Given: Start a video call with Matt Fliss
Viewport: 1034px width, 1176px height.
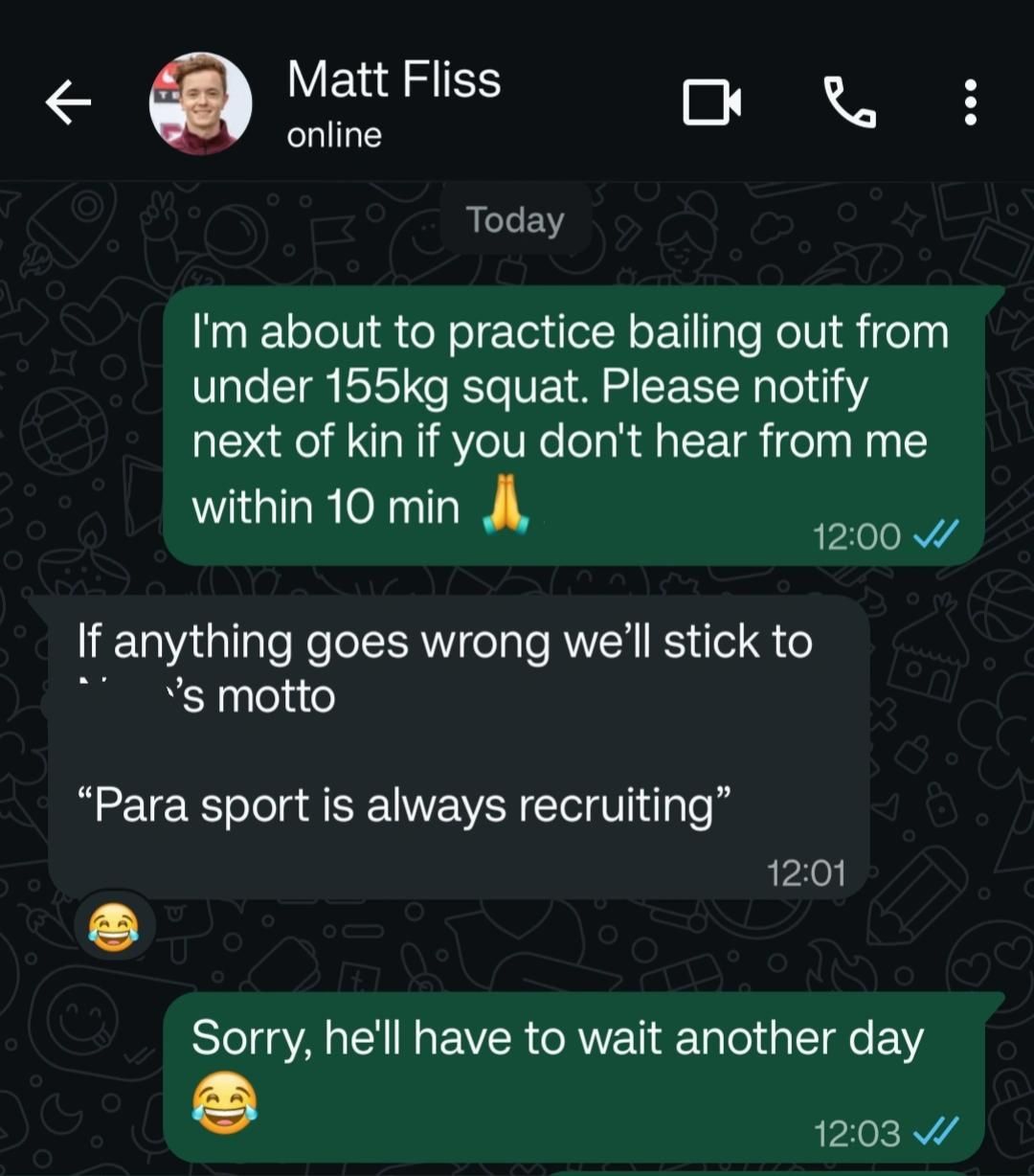Looking at the screenshot, I should point(711,102).
